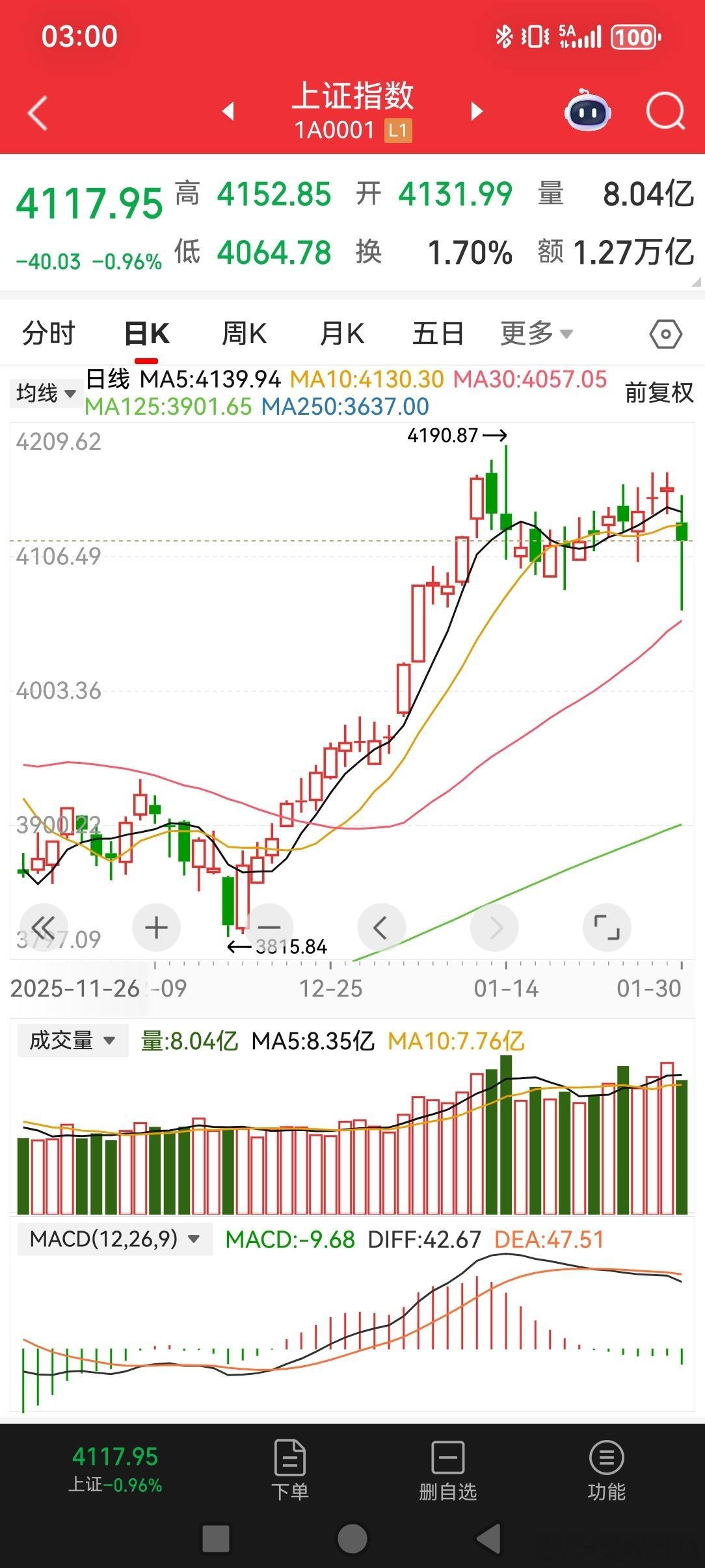Screen dimensions: 705x1568
Task: Zoom in the chart with plus button
Action: [x=156, y=928]
